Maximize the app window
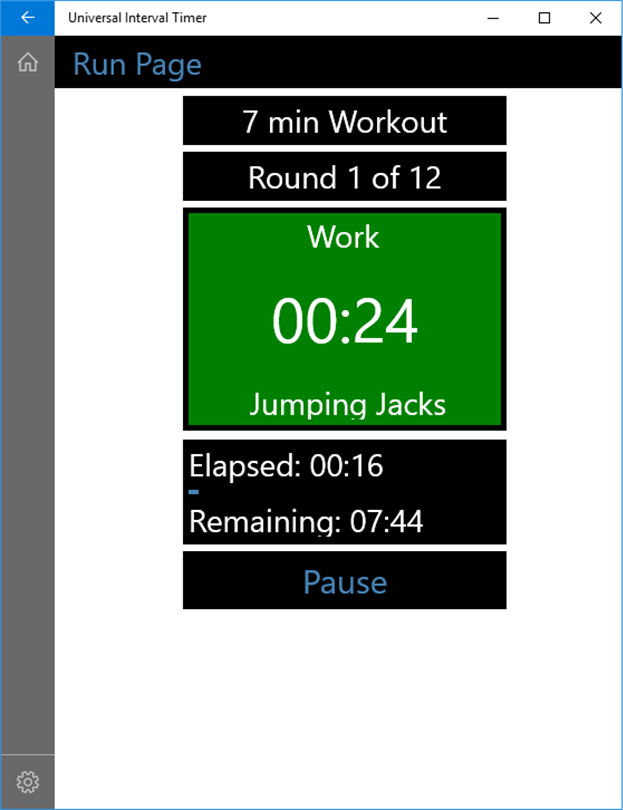The height and width of the screenshot is (810, 623). pyautogui.click(x=545, y=17)
